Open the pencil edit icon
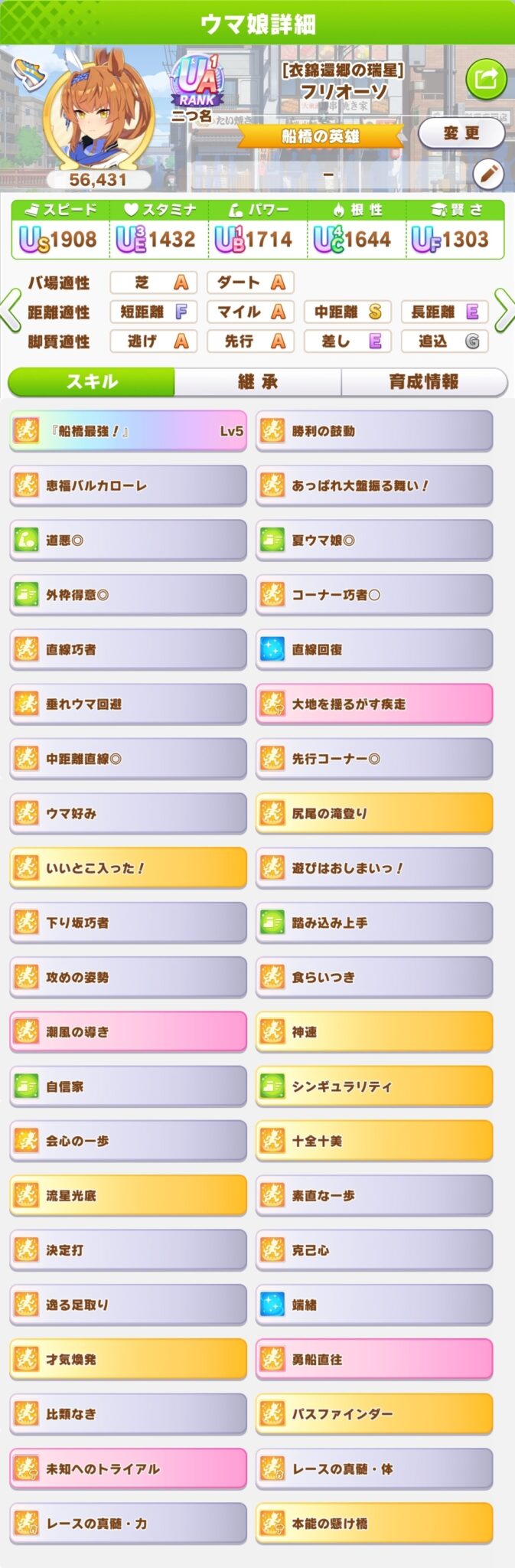 point(487,175)
